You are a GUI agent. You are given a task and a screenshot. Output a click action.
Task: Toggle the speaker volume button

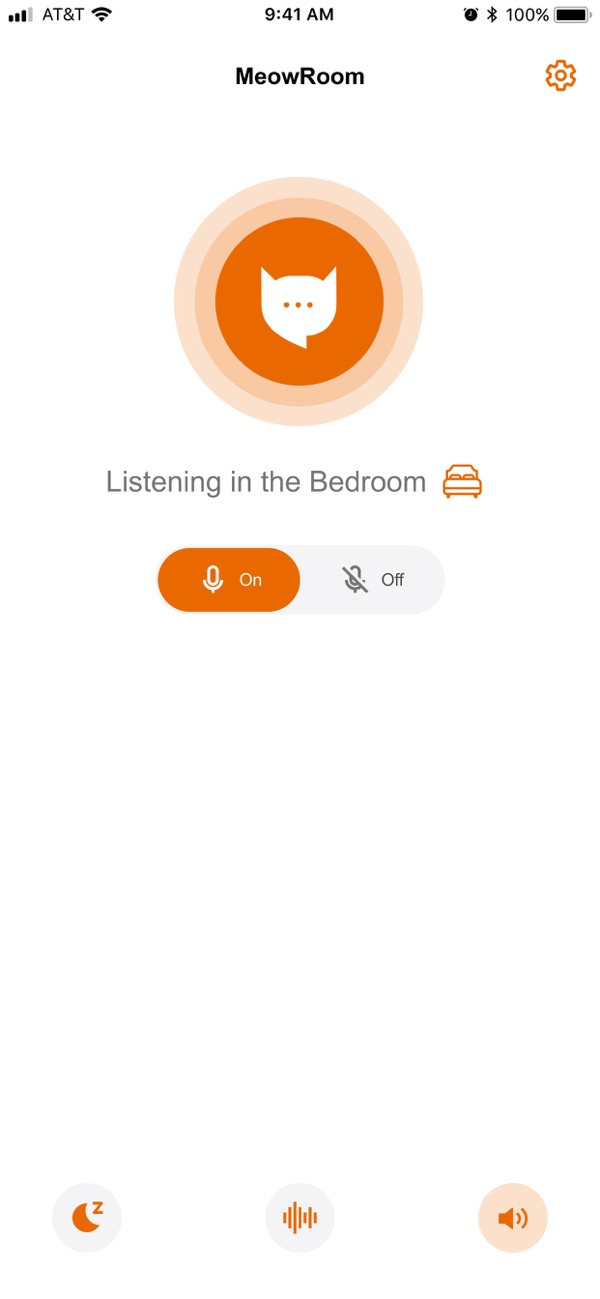point(513,1217)
